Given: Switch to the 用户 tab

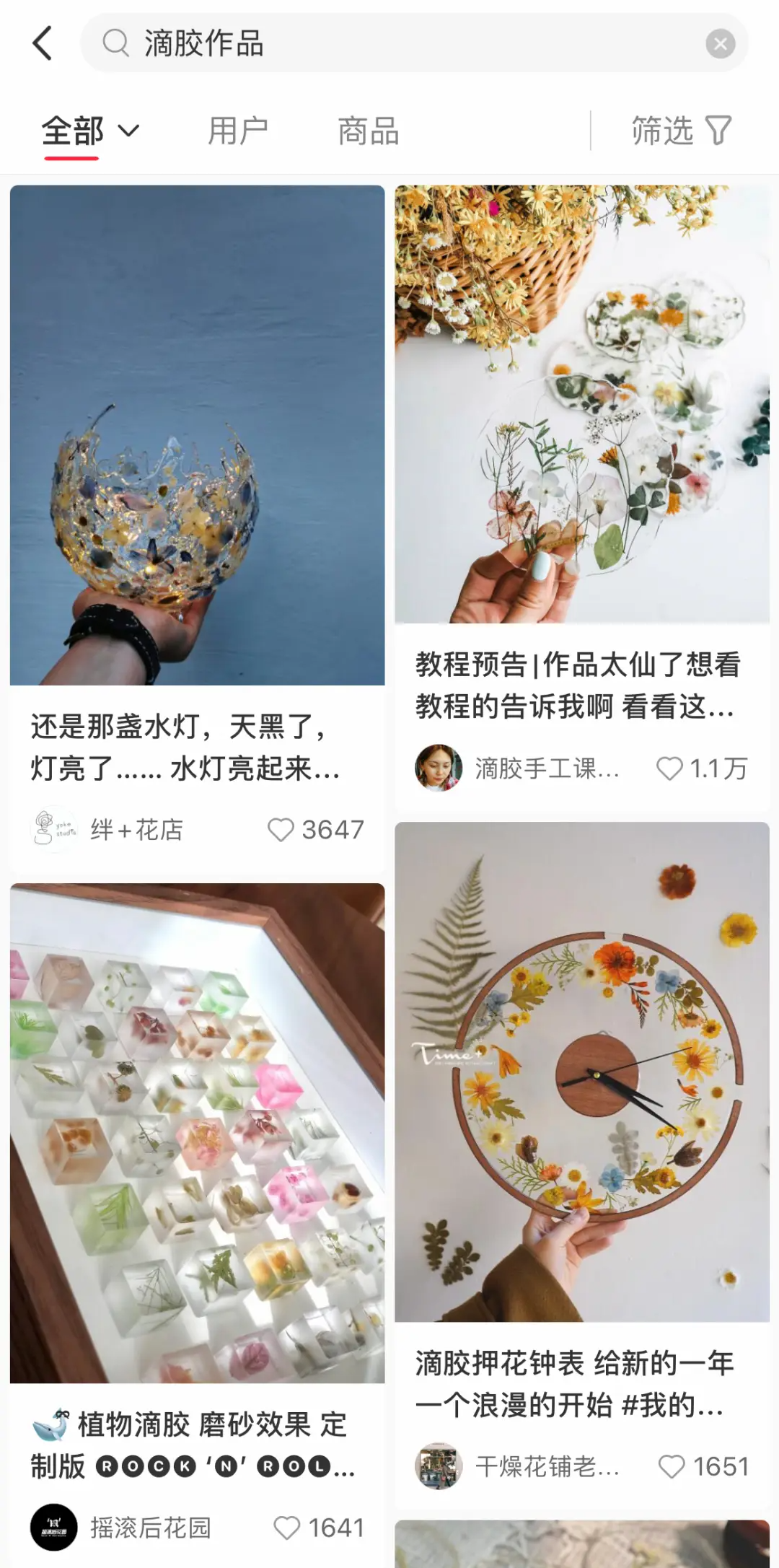Looking at the screenshot, I should [x=237, y=131].
